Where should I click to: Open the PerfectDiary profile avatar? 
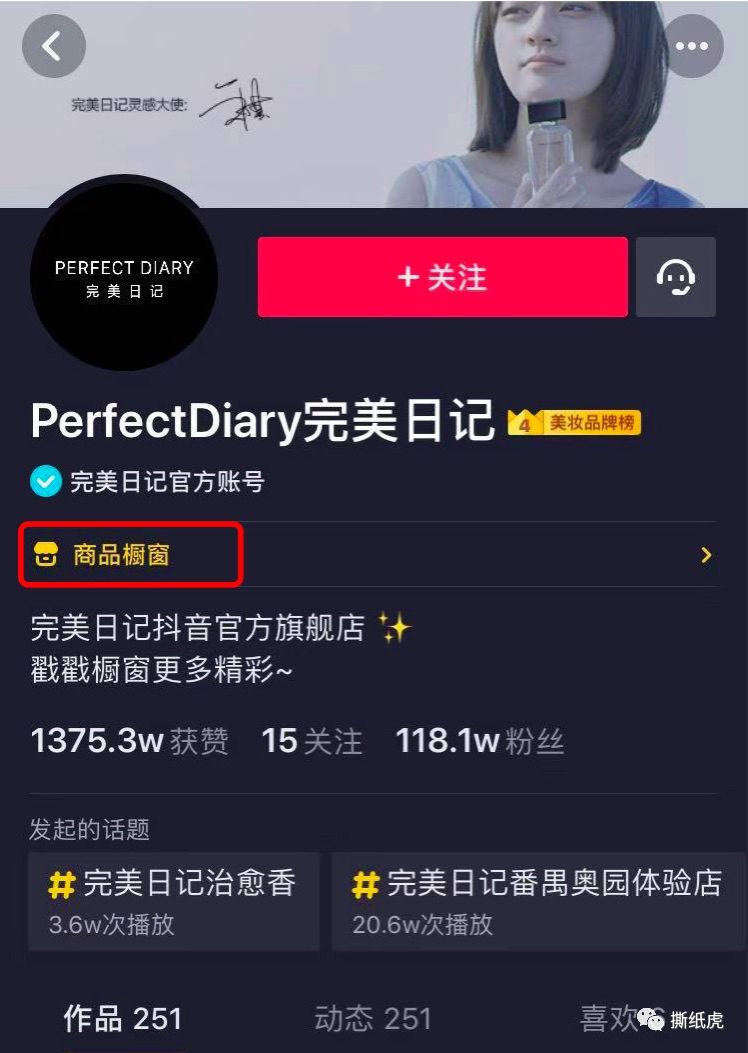pos(123,278)
